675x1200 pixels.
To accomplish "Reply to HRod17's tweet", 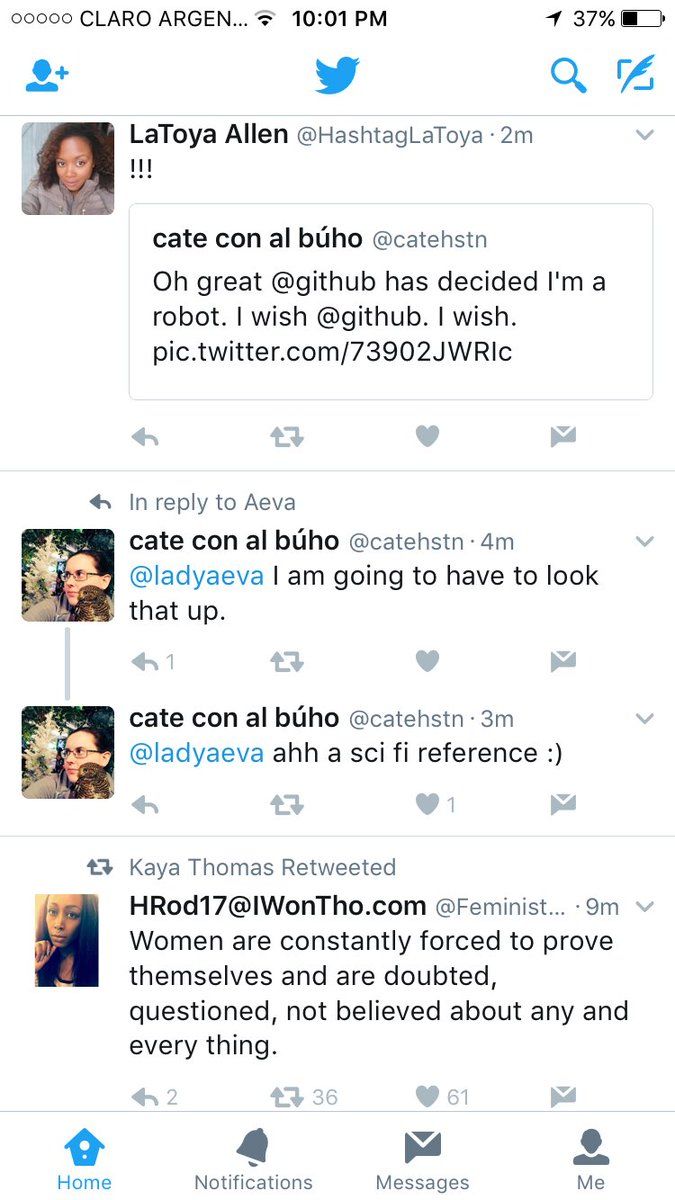I will [146, 1096].
